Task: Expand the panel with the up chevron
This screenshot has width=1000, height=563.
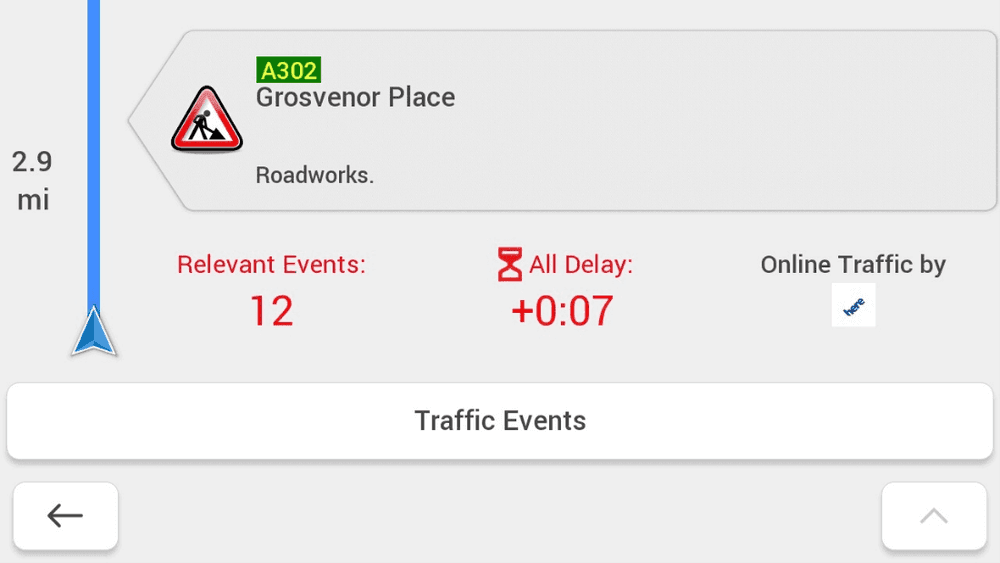Action: 933,516
